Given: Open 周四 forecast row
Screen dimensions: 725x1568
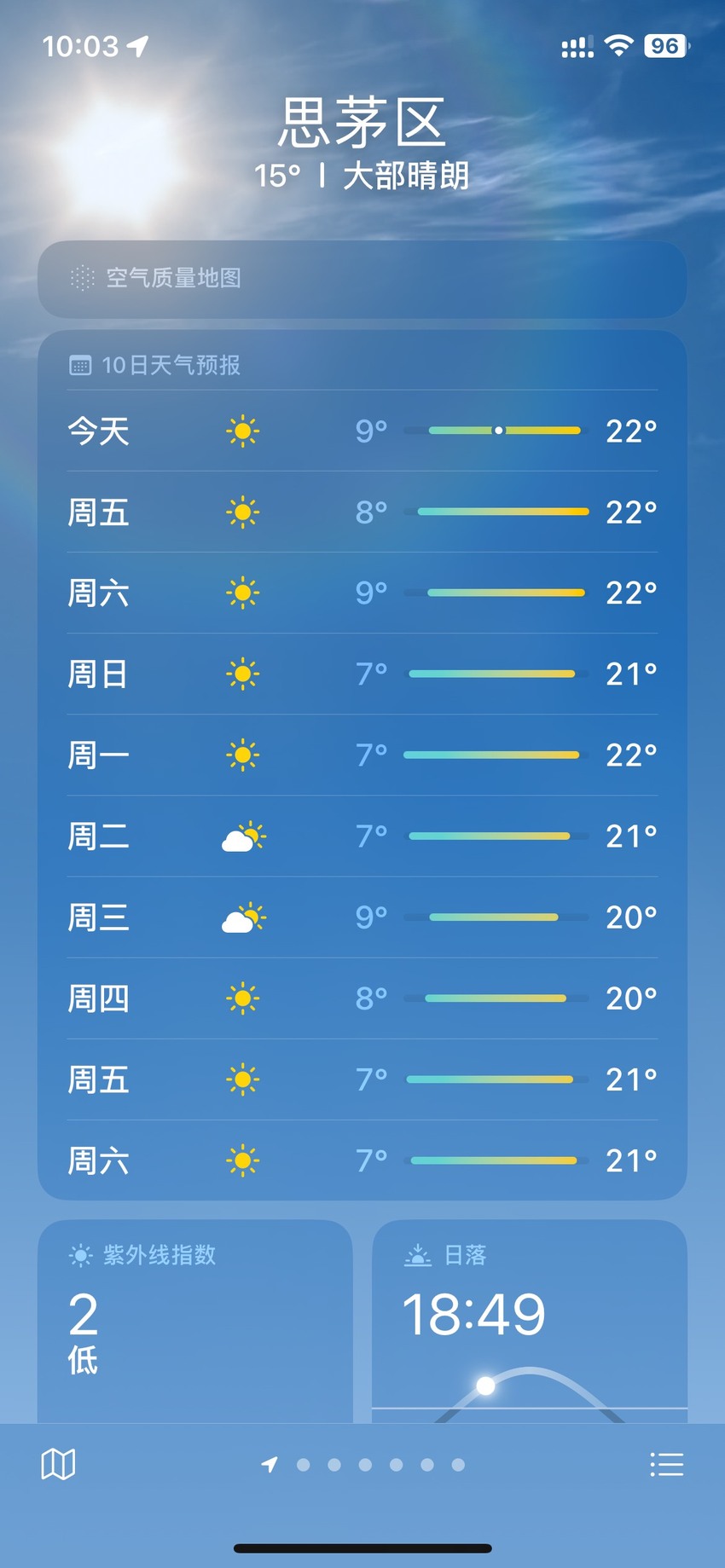Looking at the screenshot, I should pos(362,998).
